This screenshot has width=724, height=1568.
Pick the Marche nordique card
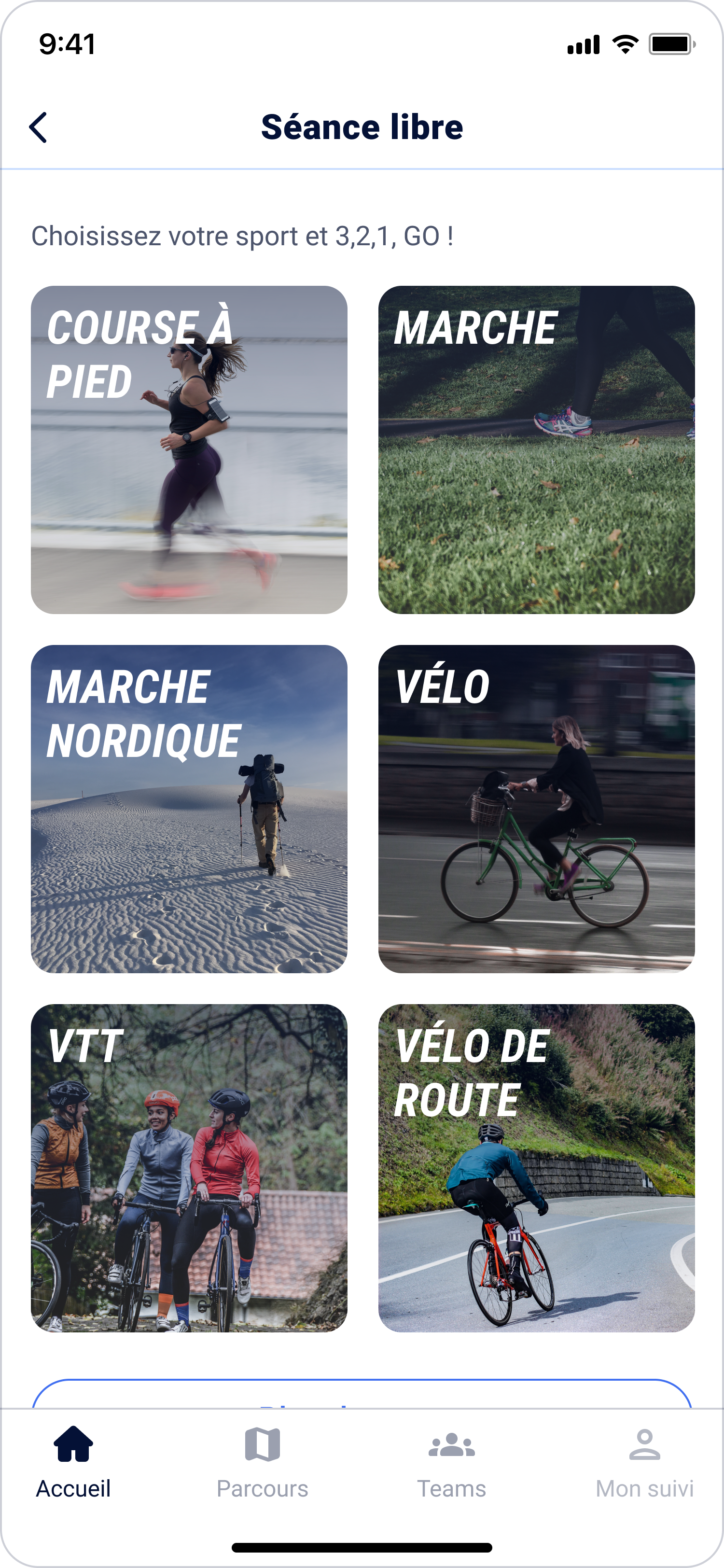[189, 809]
